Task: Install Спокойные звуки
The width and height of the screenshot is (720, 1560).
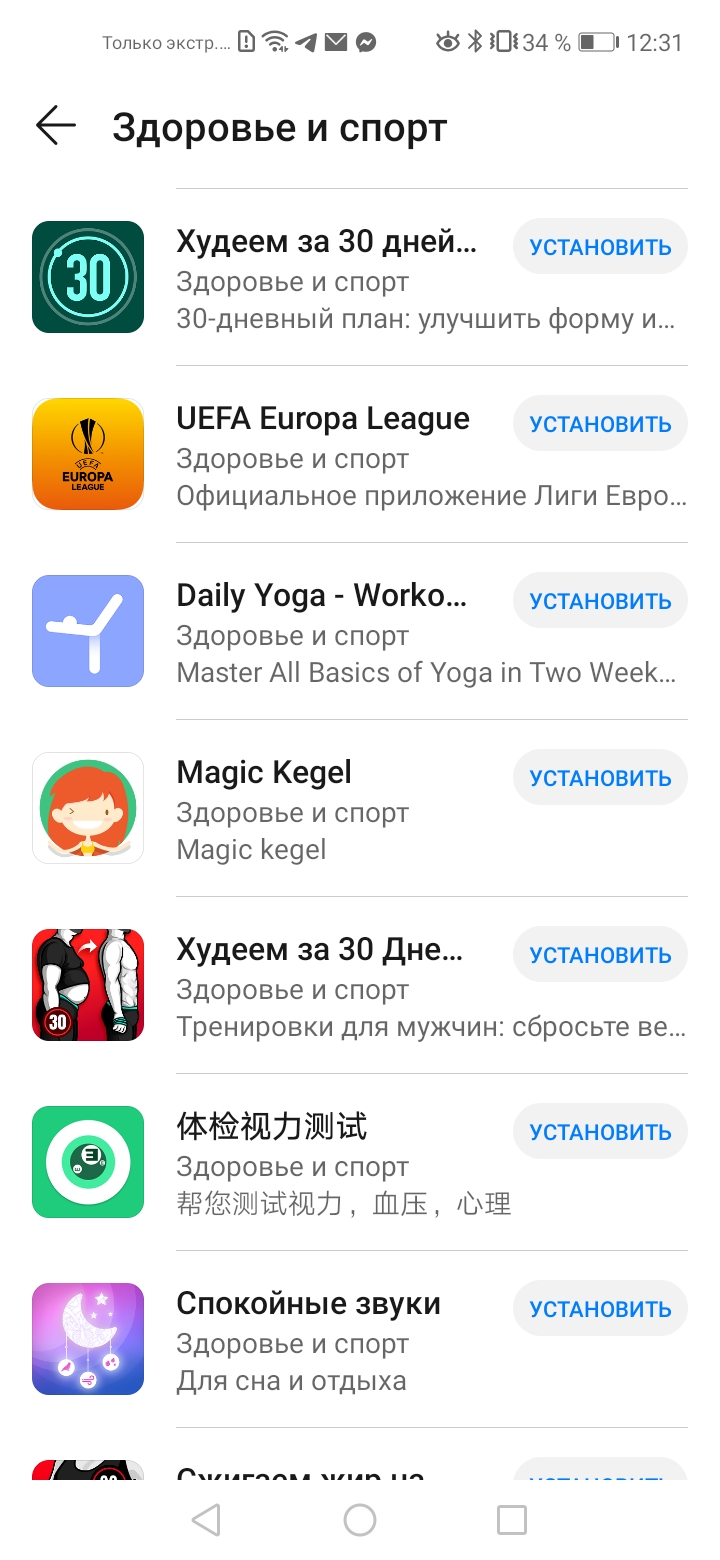Action: [600, 1309]
